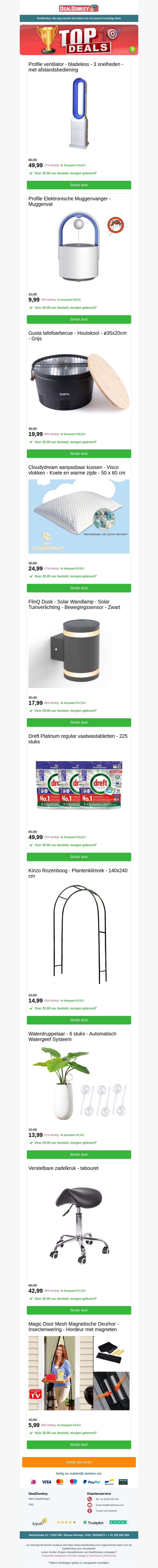The height and width of the screenshot is (1568, 158).
Task: Tap the orange Bekijk alle deals button
Action: (79, 1462)
